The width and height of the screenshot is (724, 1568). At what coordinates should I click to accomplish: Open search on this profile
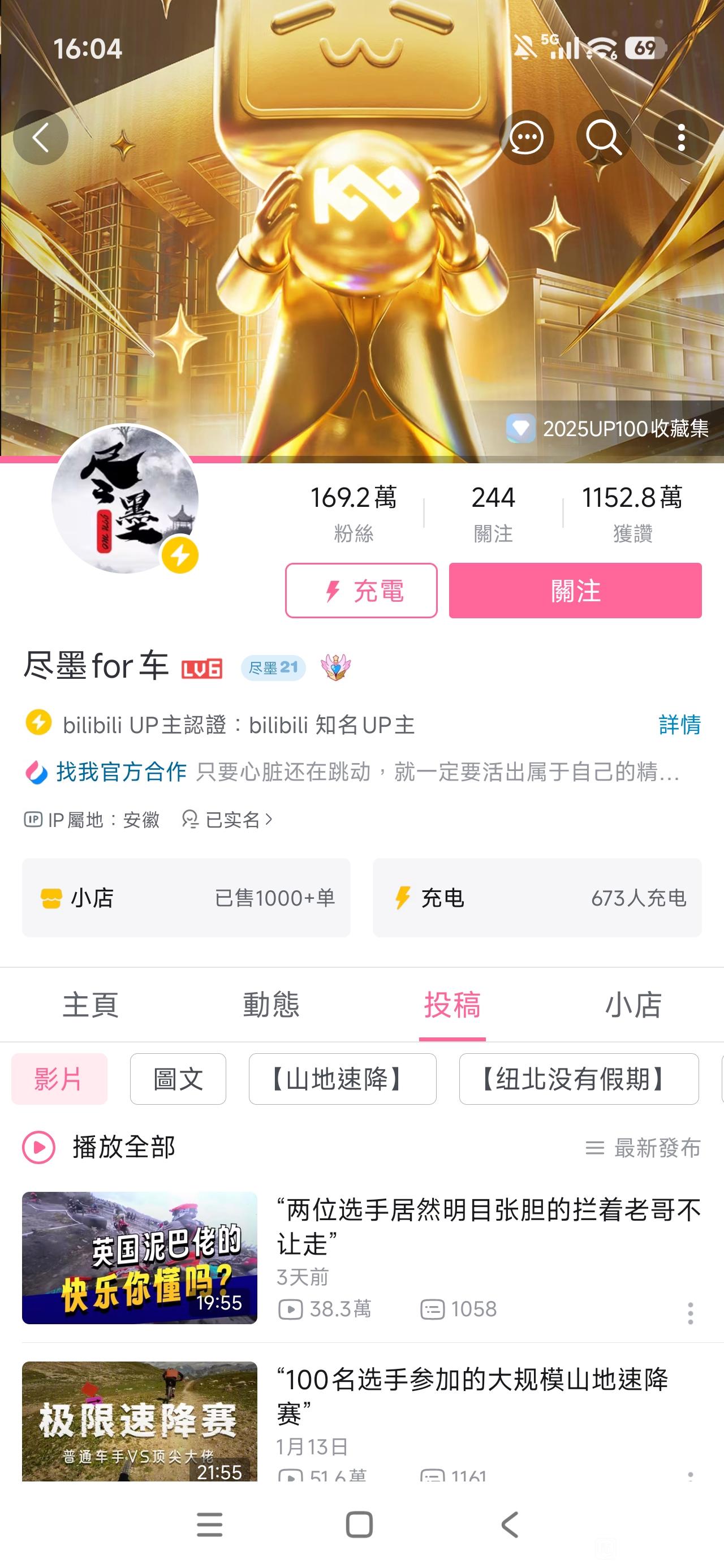click(604, 137)
